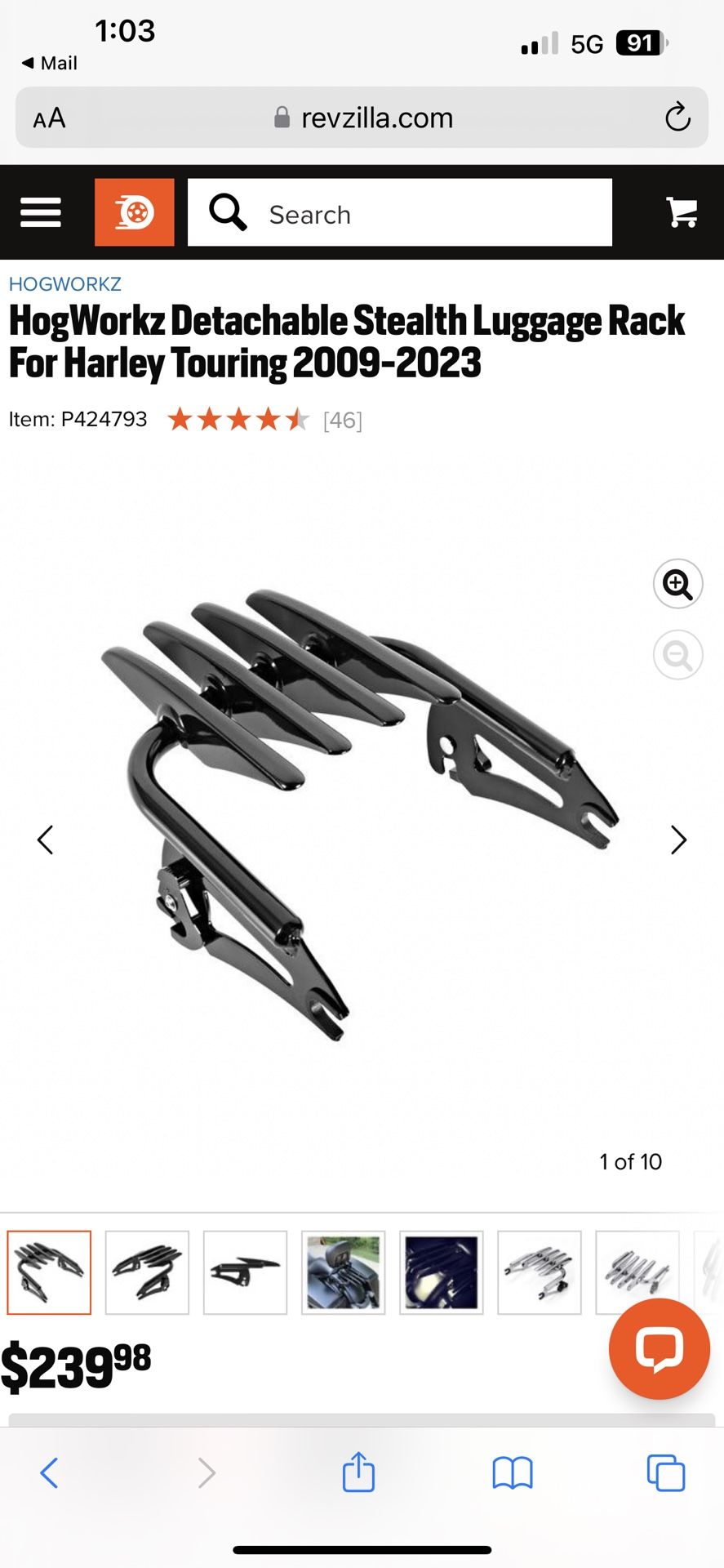Image resolution: width=724 pixels, height=1568 pixels.
Task: Return to Mail via the back link
Action: (47, 62)
